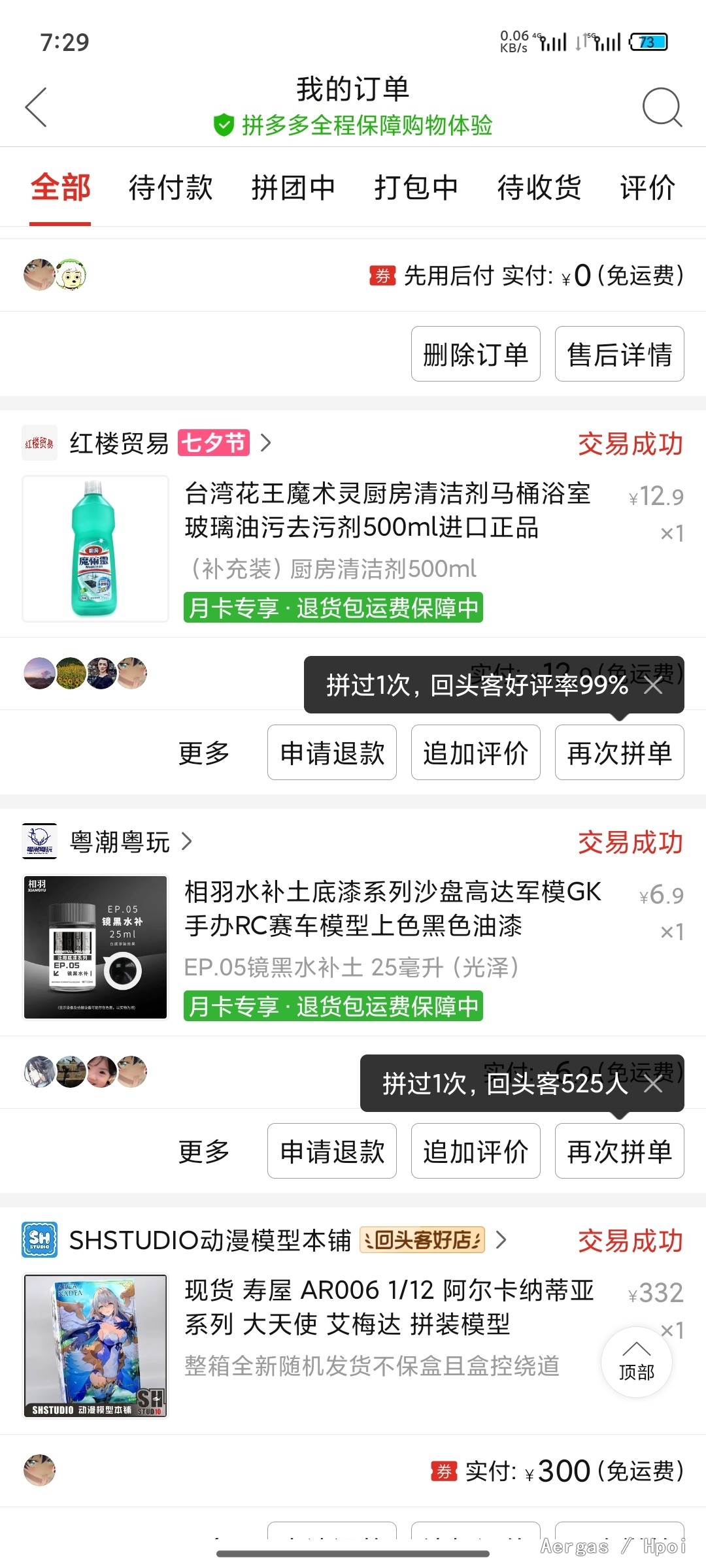Image resolution: width=706 pixels, height=1568 pixels.
Task: Switch to the 待付款 tab
Action: [x=171, y=188]
